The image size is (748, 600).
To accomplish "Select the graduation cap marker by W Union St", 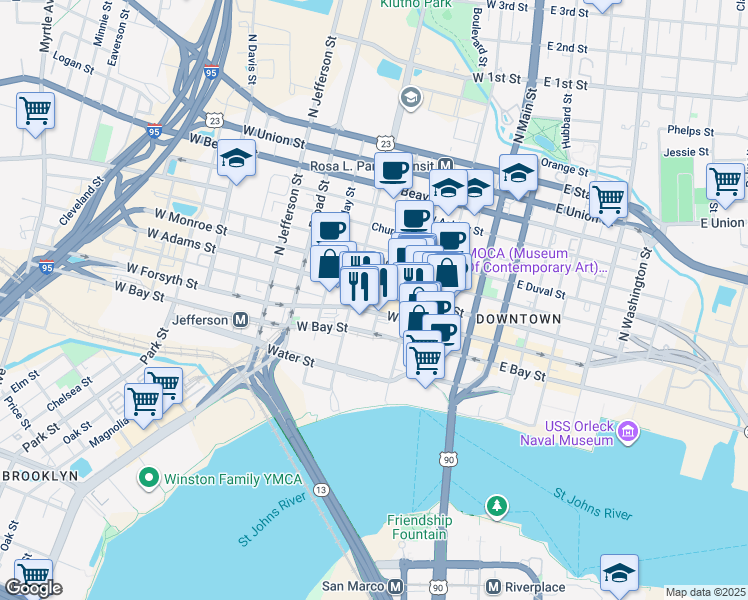I will 236,158.
